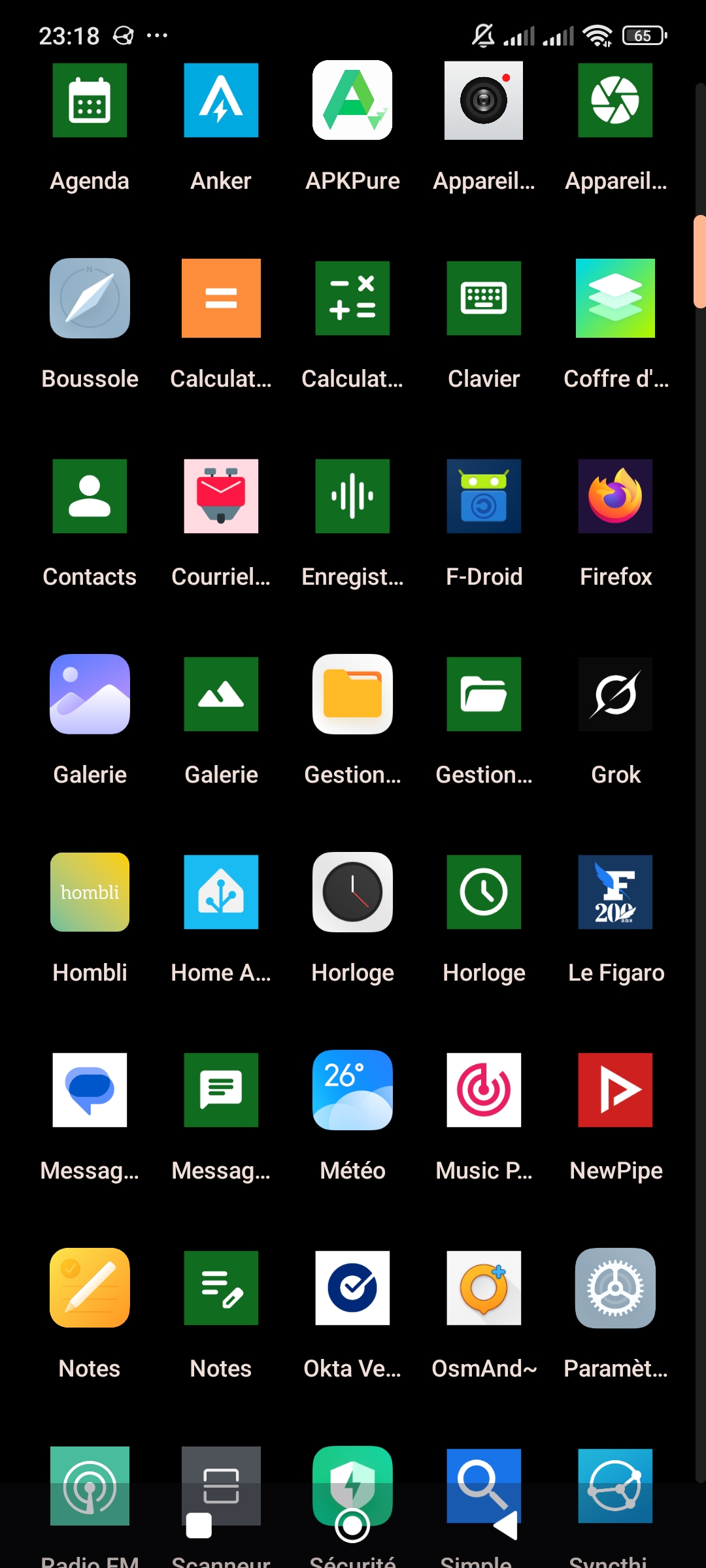Open APKPure
The image size is (706, 1568).
[352, 101]
